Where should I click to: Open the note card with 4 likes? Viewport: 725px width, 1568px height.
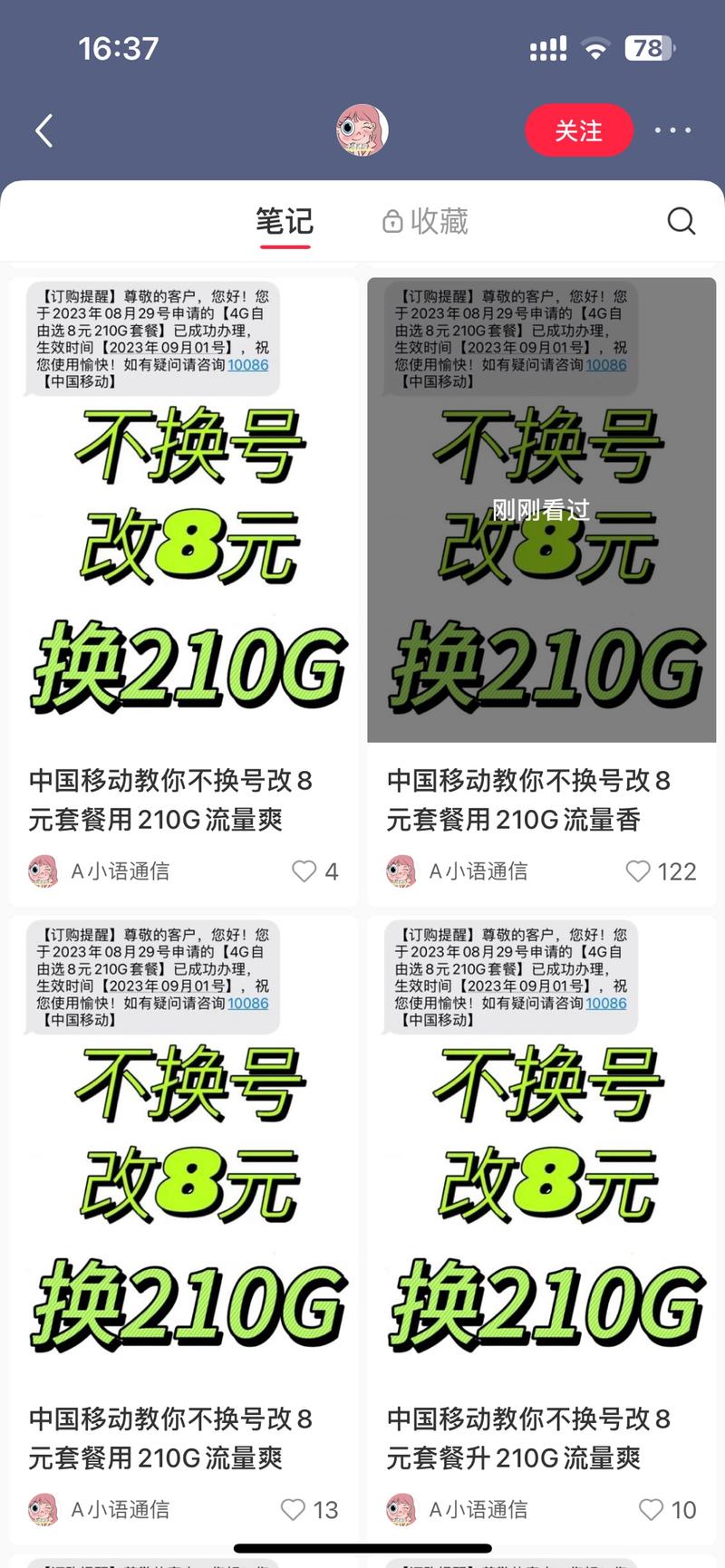184,544
